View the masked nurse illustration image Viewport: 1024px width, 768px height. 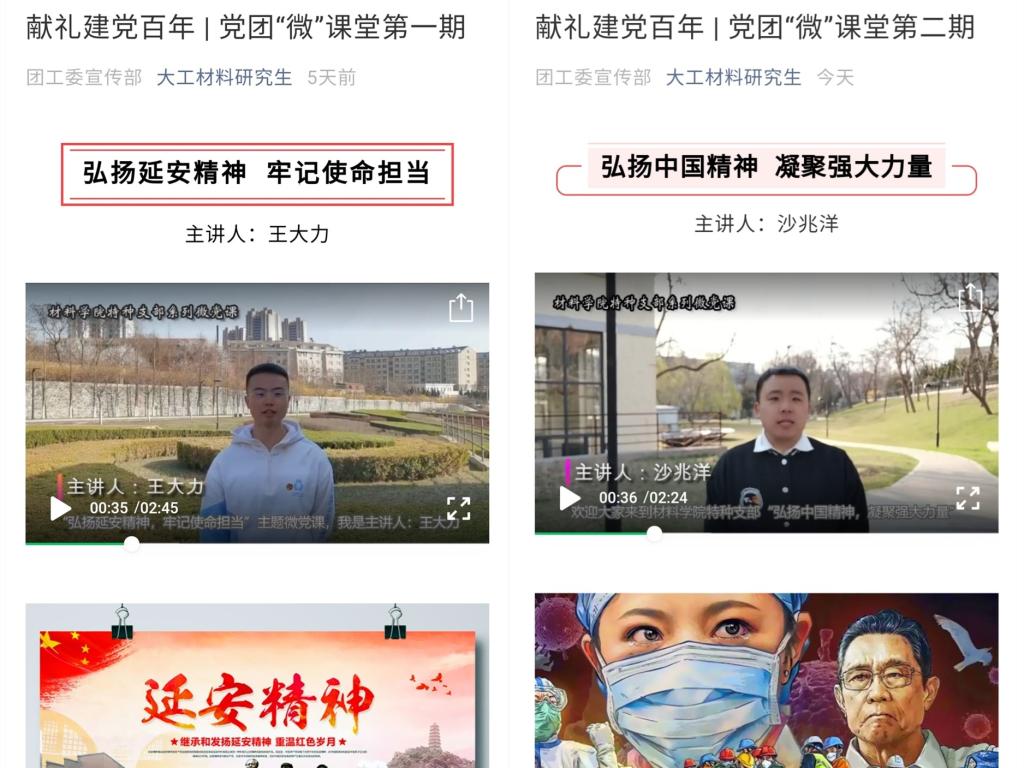click(766, 681)
